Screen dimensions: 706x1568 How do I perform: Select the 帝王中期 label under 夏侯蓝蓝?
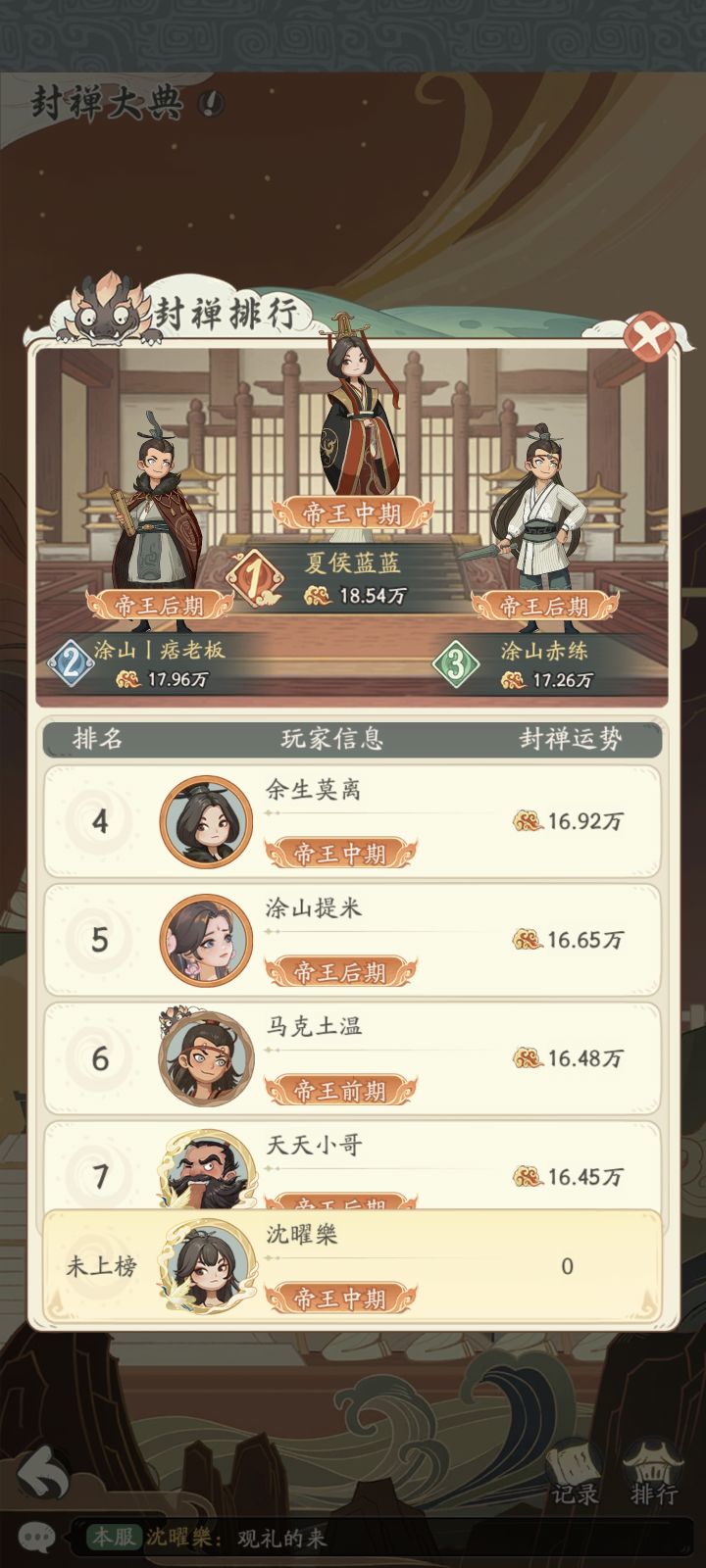click(353, 510)
